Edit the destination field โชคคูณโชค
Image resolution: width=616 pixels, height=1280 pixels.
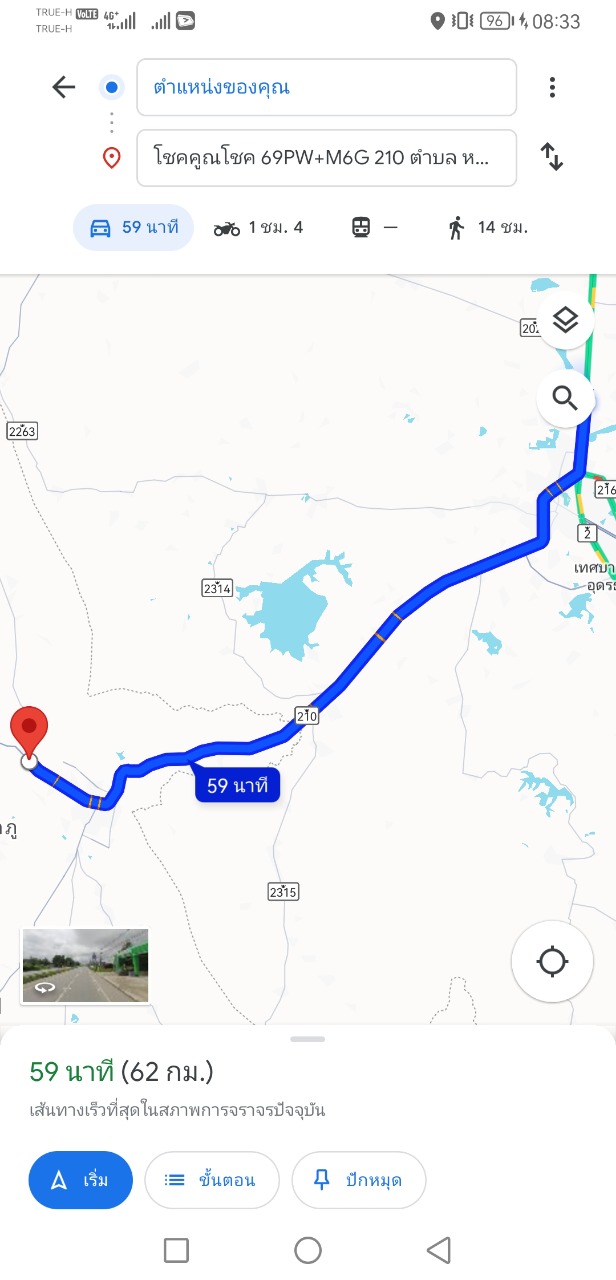coord(326,158)
